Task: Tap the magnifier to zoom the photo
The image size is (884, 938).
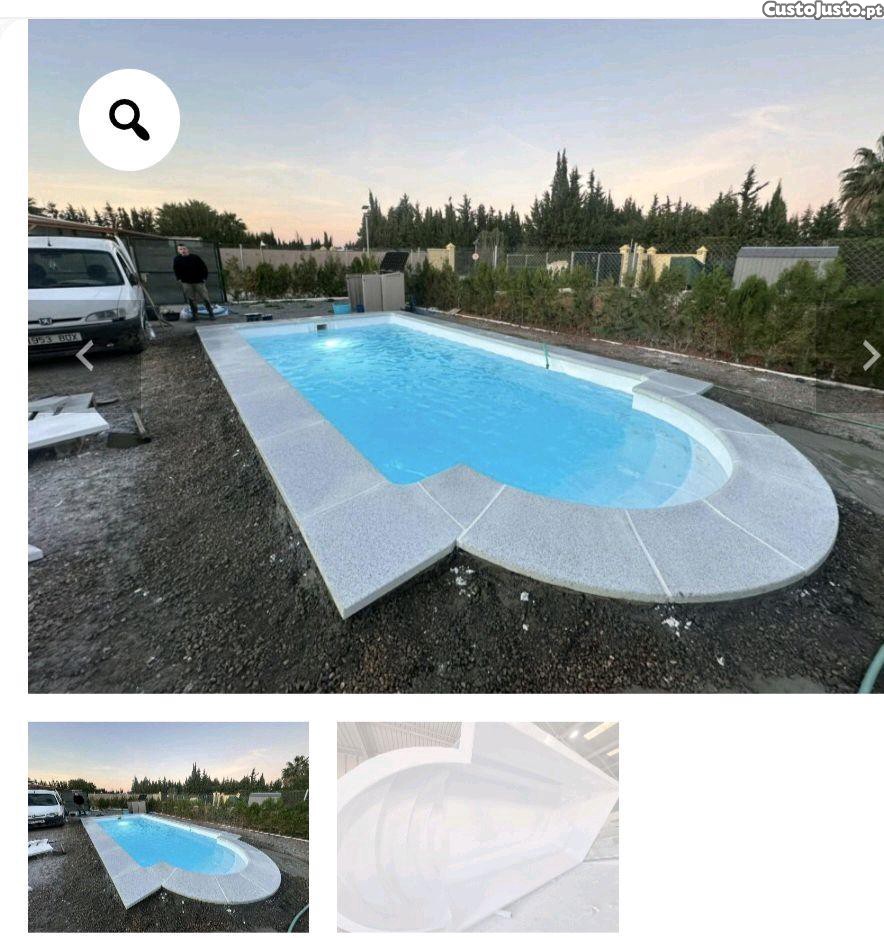Action: tap(129, 120)
